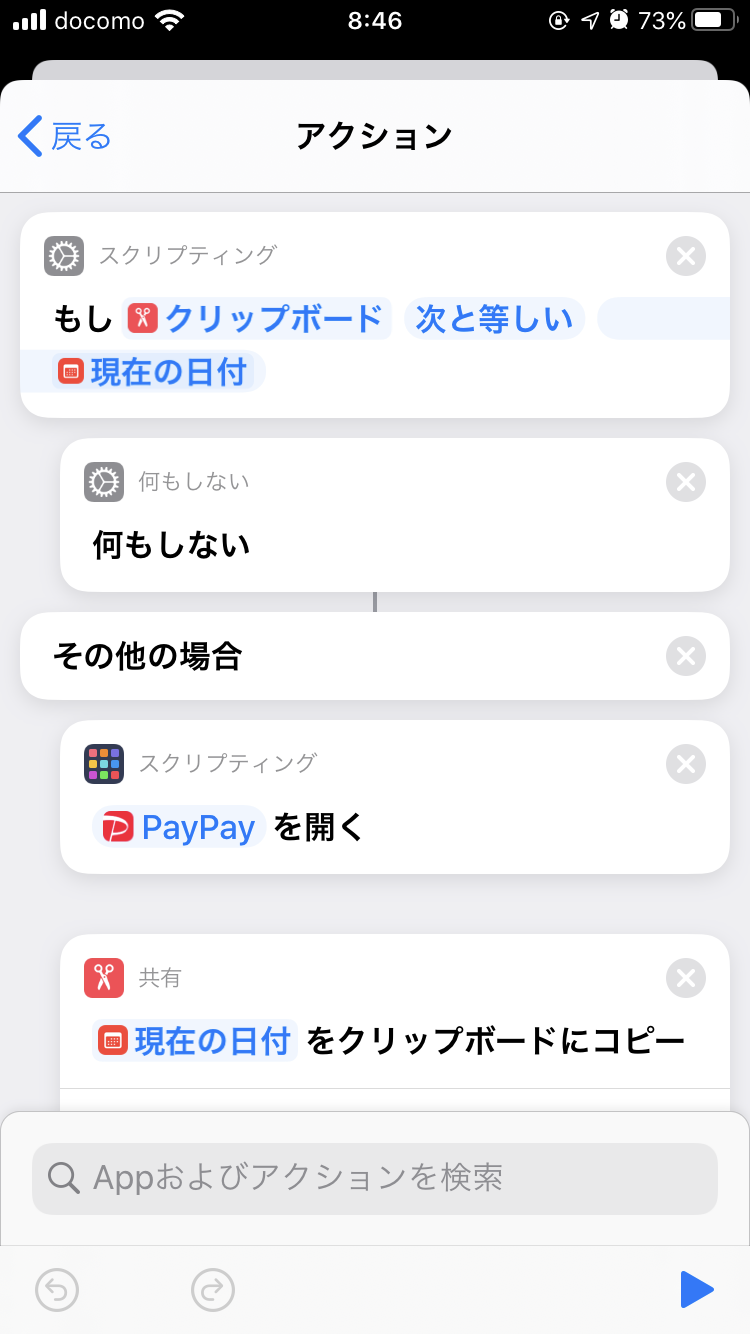Select a different app instead of PayPay
The height and width of the screenshot is (1334, 750).
179,827
